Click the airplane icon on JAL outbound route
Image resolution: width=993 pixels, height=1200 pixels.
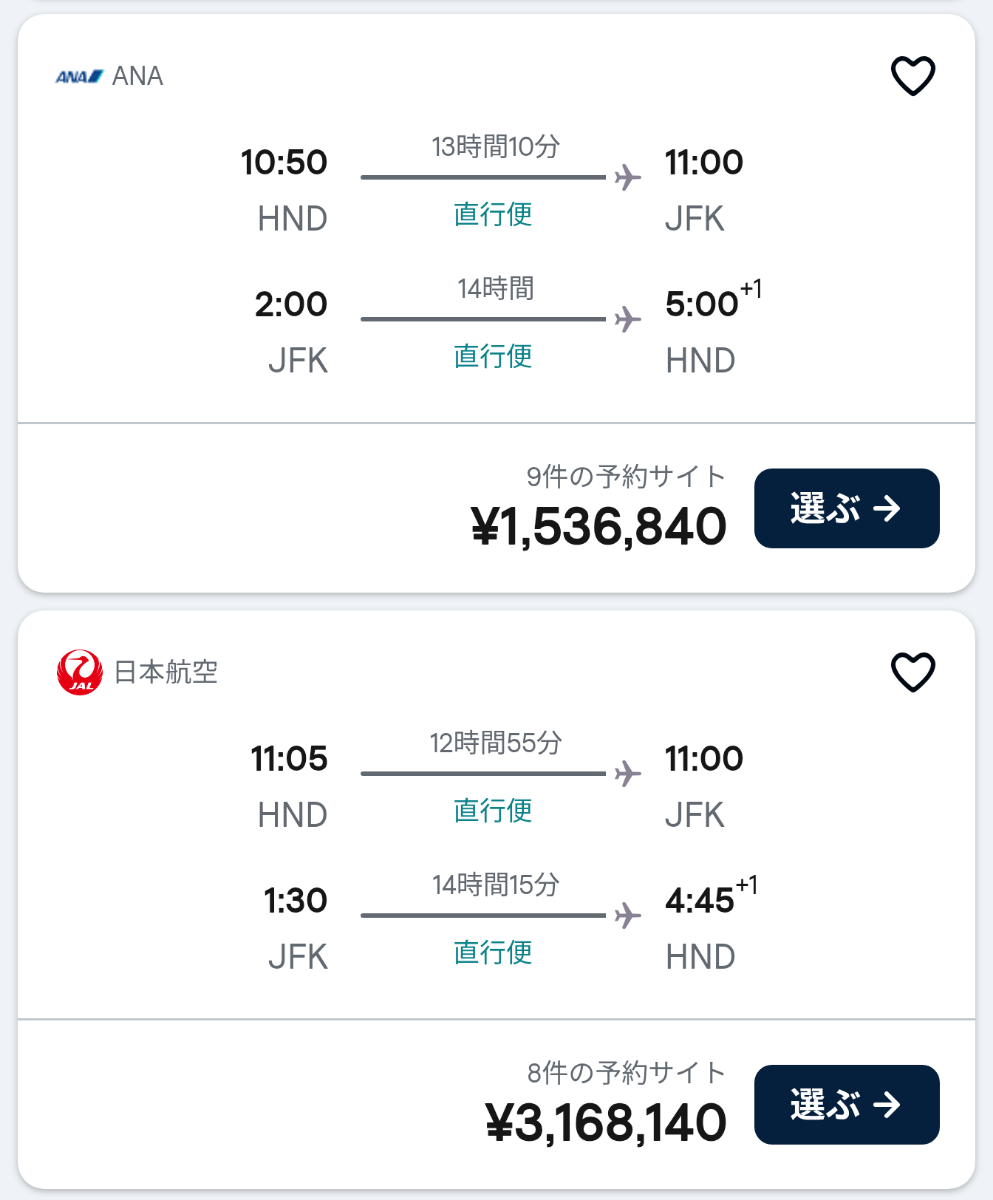click(x=628, y=772)
